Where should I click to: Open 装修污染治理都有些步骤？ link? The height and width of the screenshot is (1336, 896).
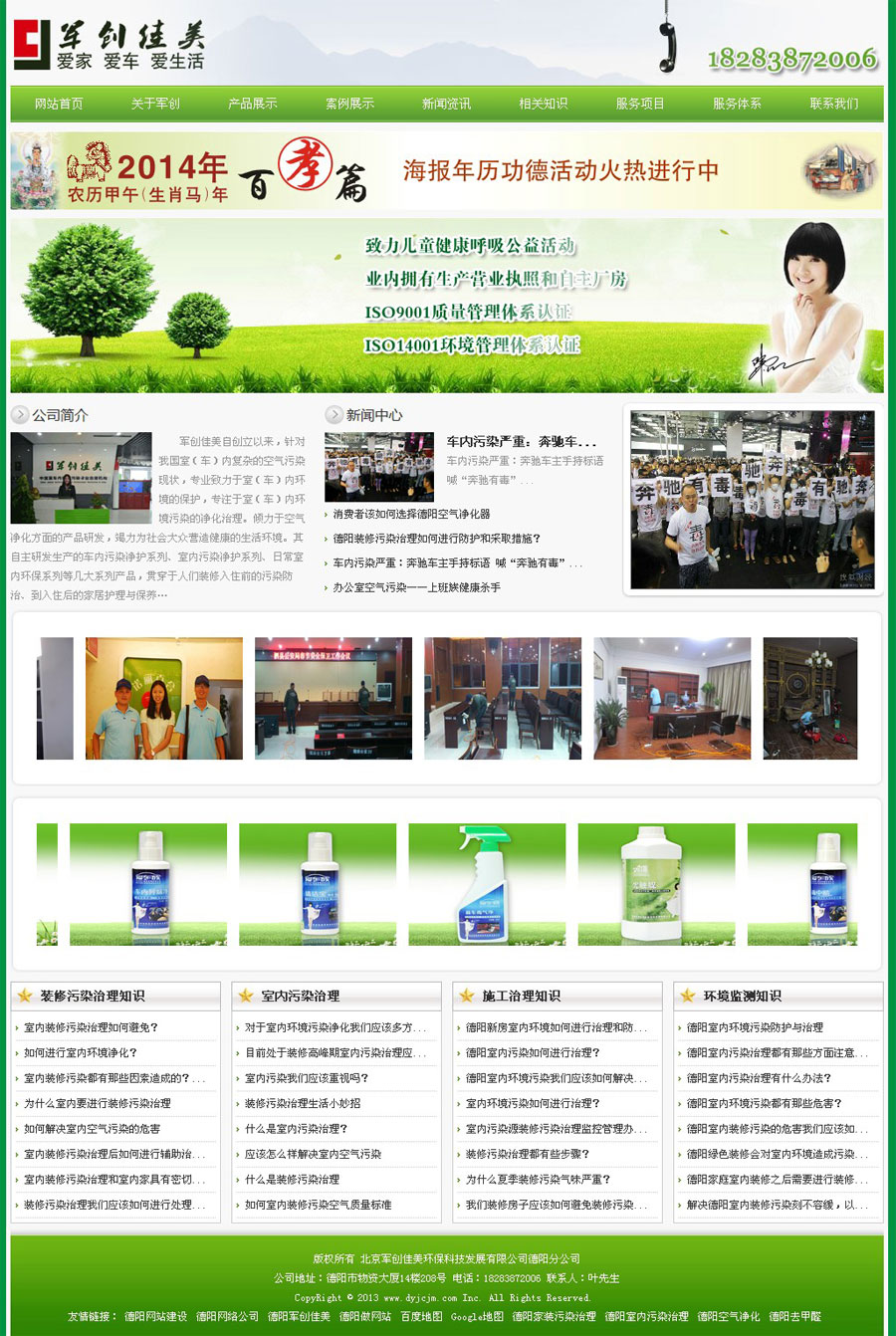point(528,1154)
